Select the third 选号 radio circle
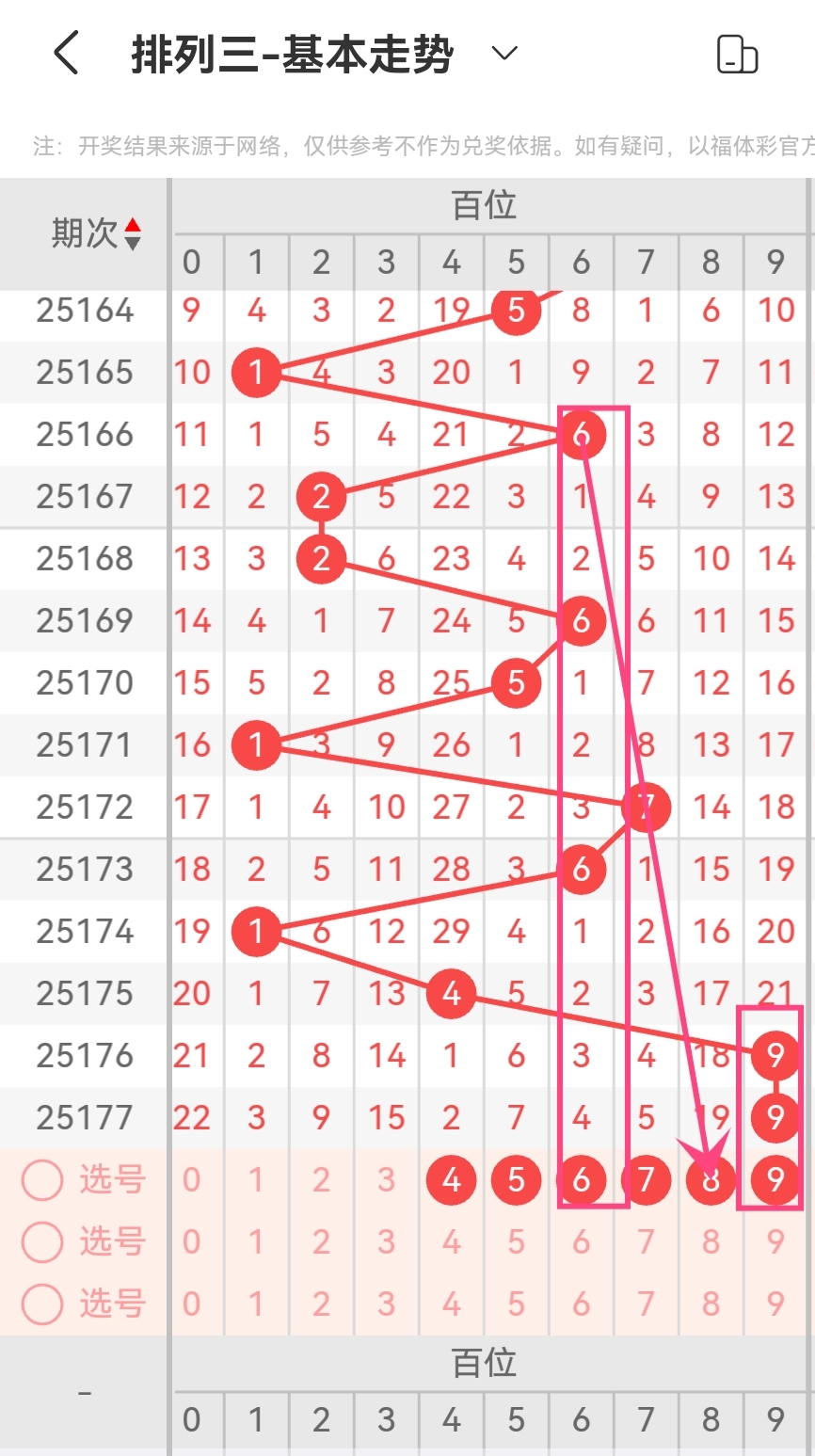 click(x=41, y=1304)
